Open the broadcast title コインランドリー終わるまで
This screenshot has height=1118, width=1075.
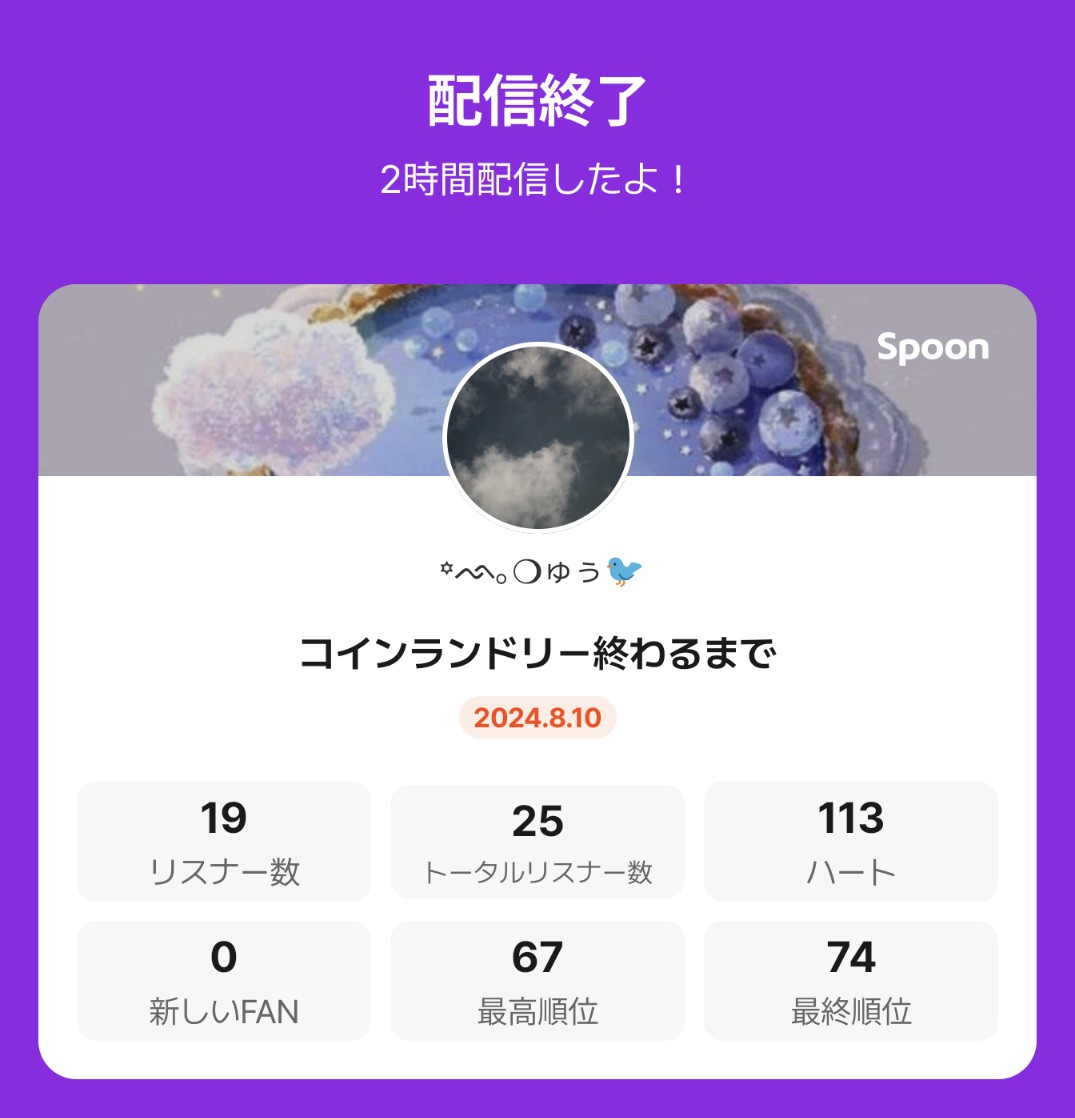click(x=537, y=650)
